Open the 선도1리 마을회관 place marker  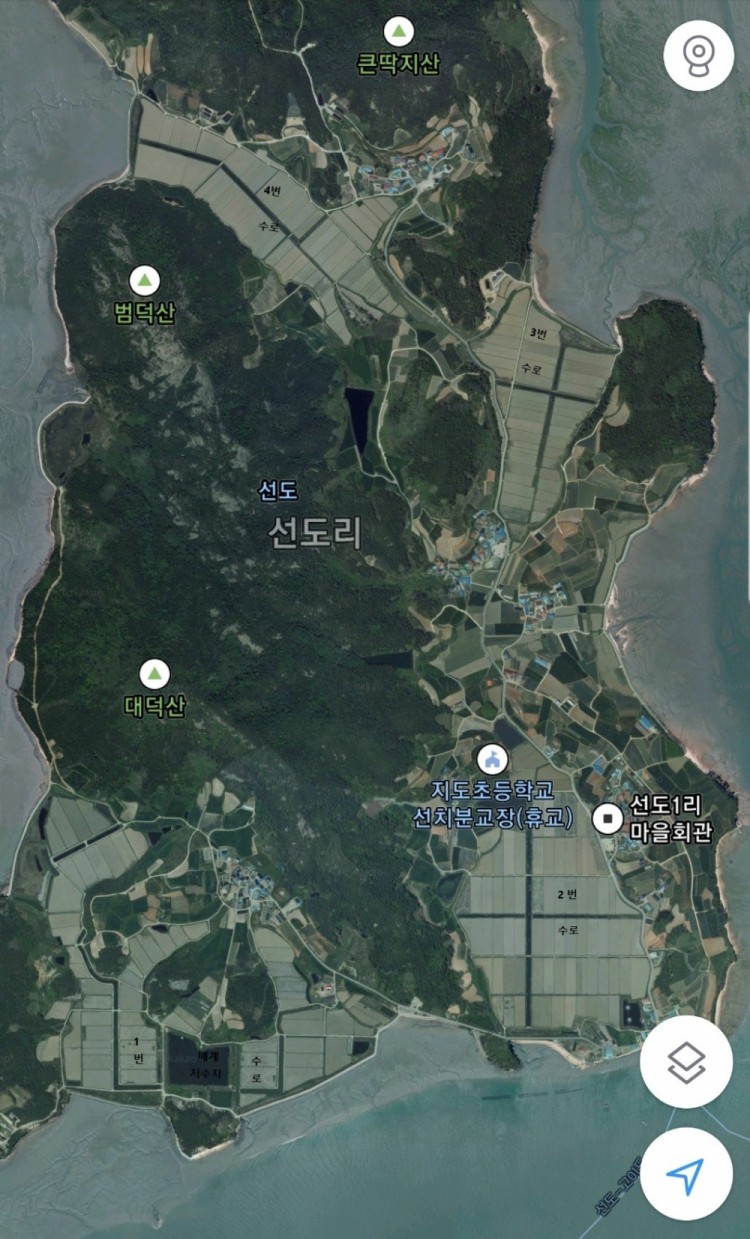click(607, 819)
